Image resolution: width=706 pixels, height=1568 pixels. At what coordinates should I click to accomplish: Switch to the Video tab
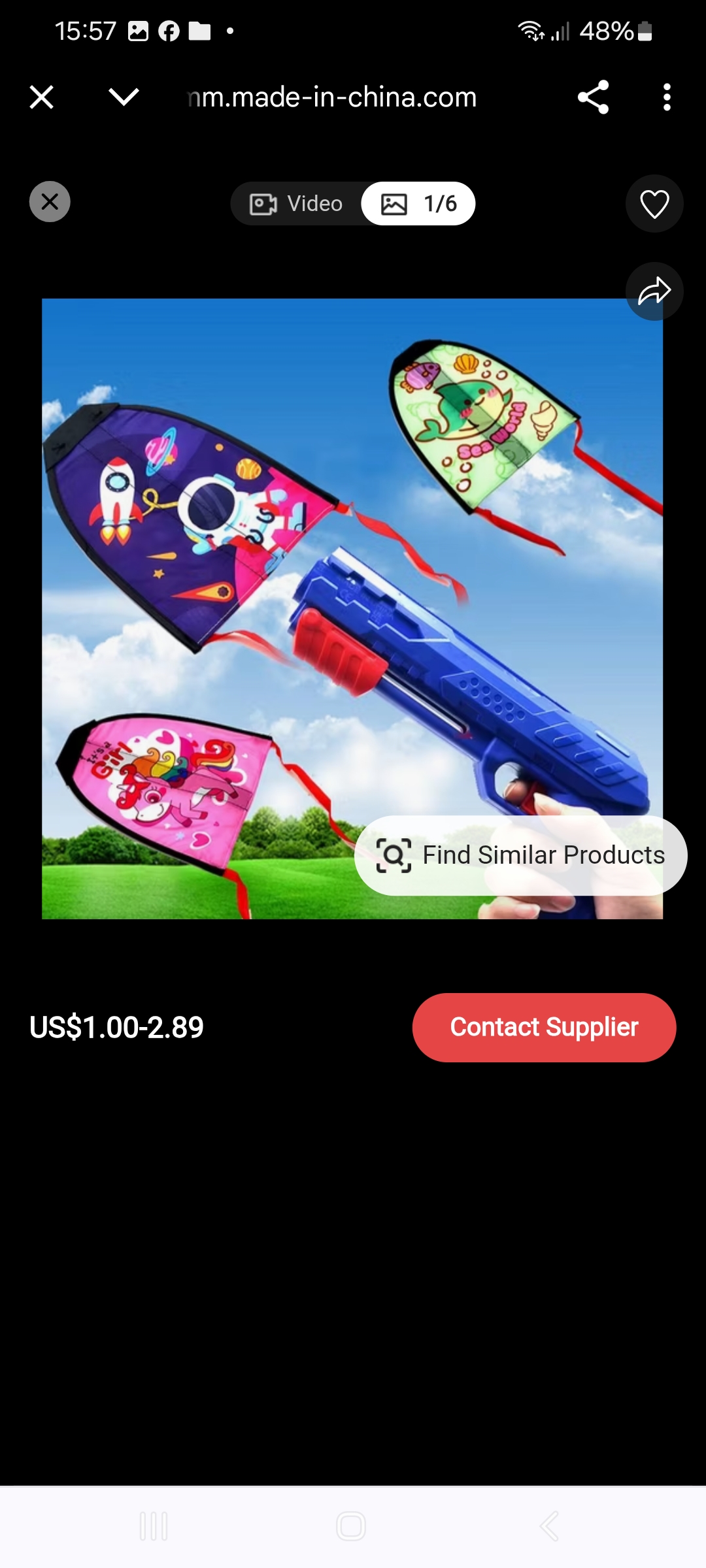297,204
